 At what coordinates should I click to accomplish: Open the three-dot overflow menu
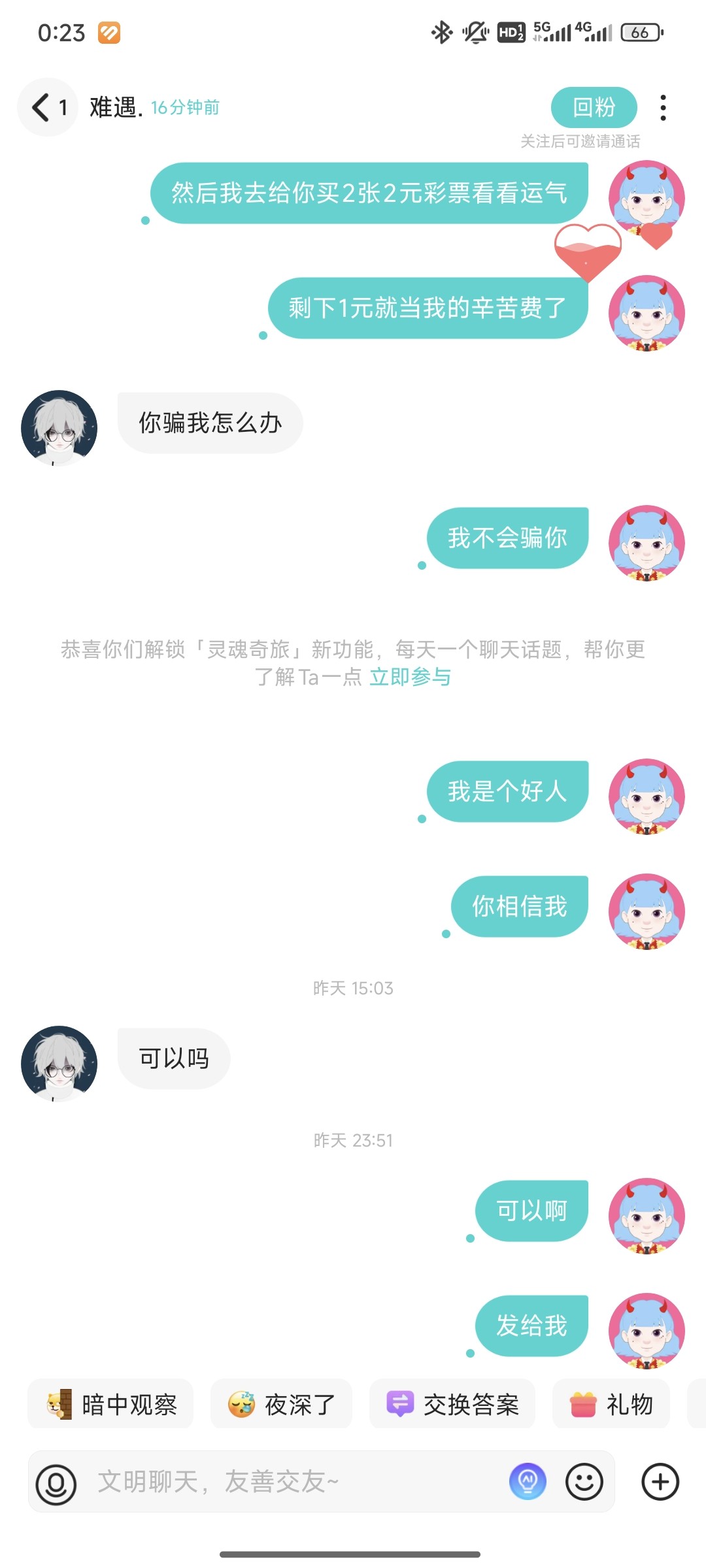point(663,108)
